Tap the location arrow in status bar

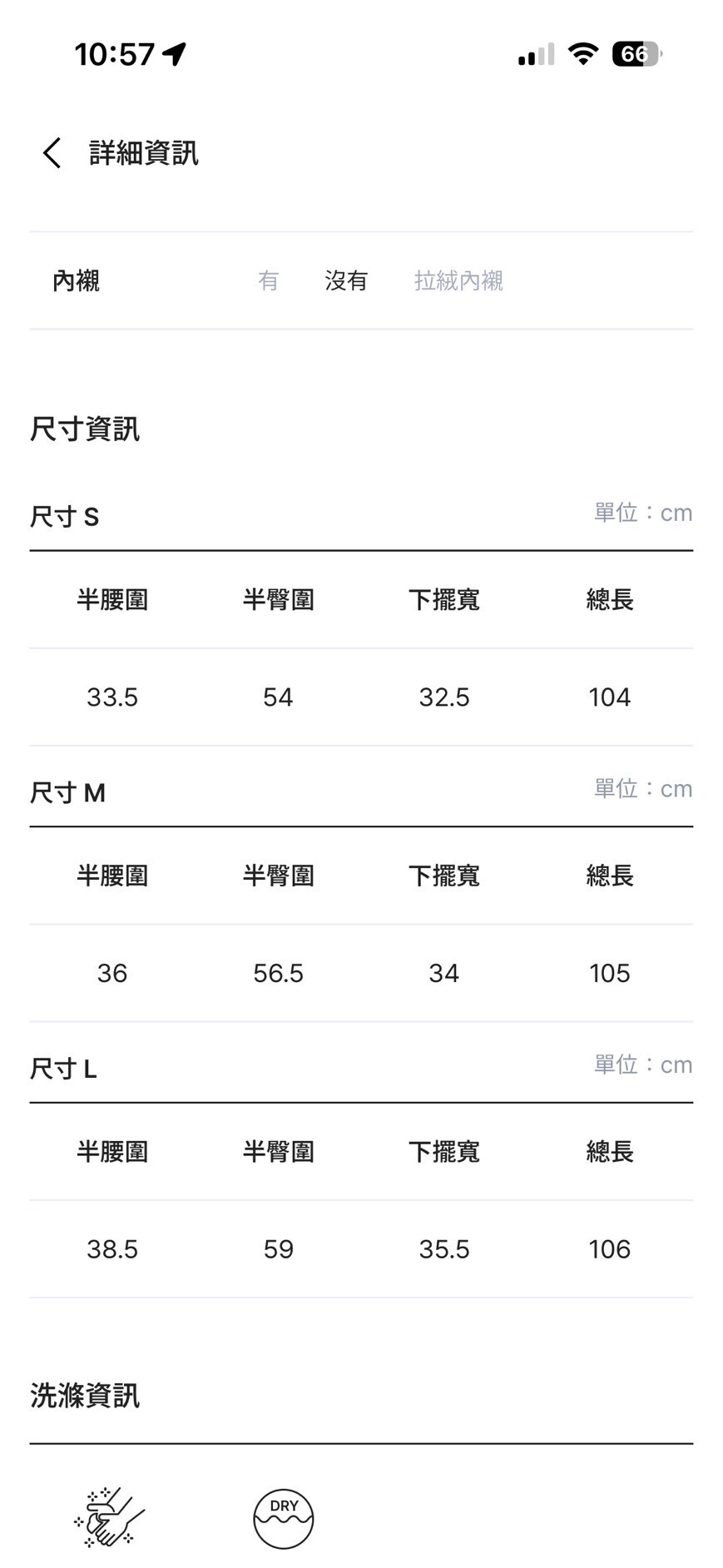click(171, 52)
